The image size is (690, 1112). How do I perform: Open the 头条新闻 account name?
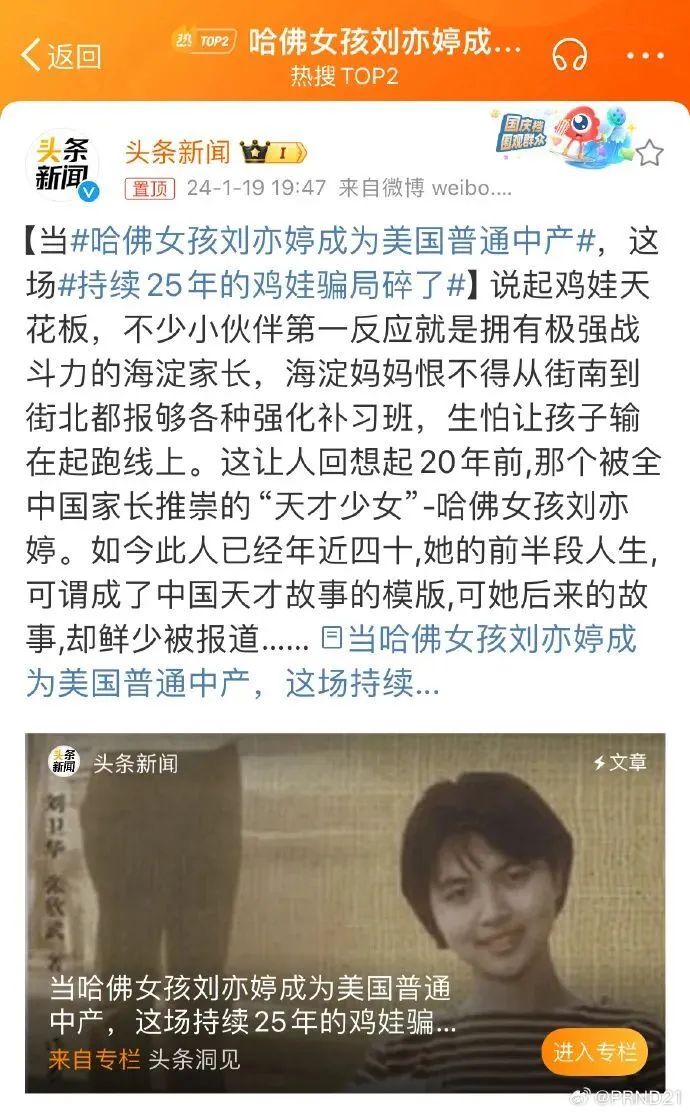coord(177,153)
